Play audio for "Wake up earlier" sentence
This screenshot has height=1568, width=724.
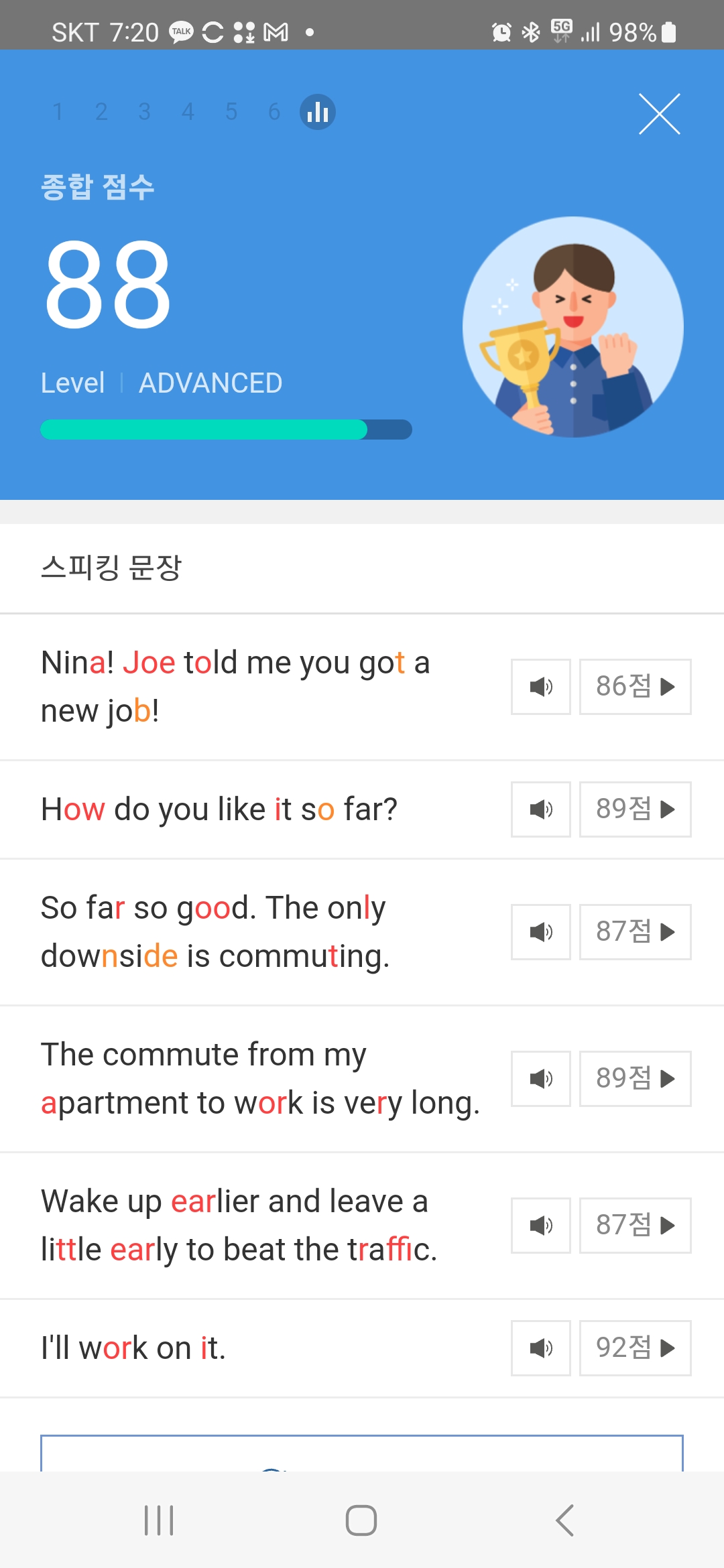coord(541,1226)
